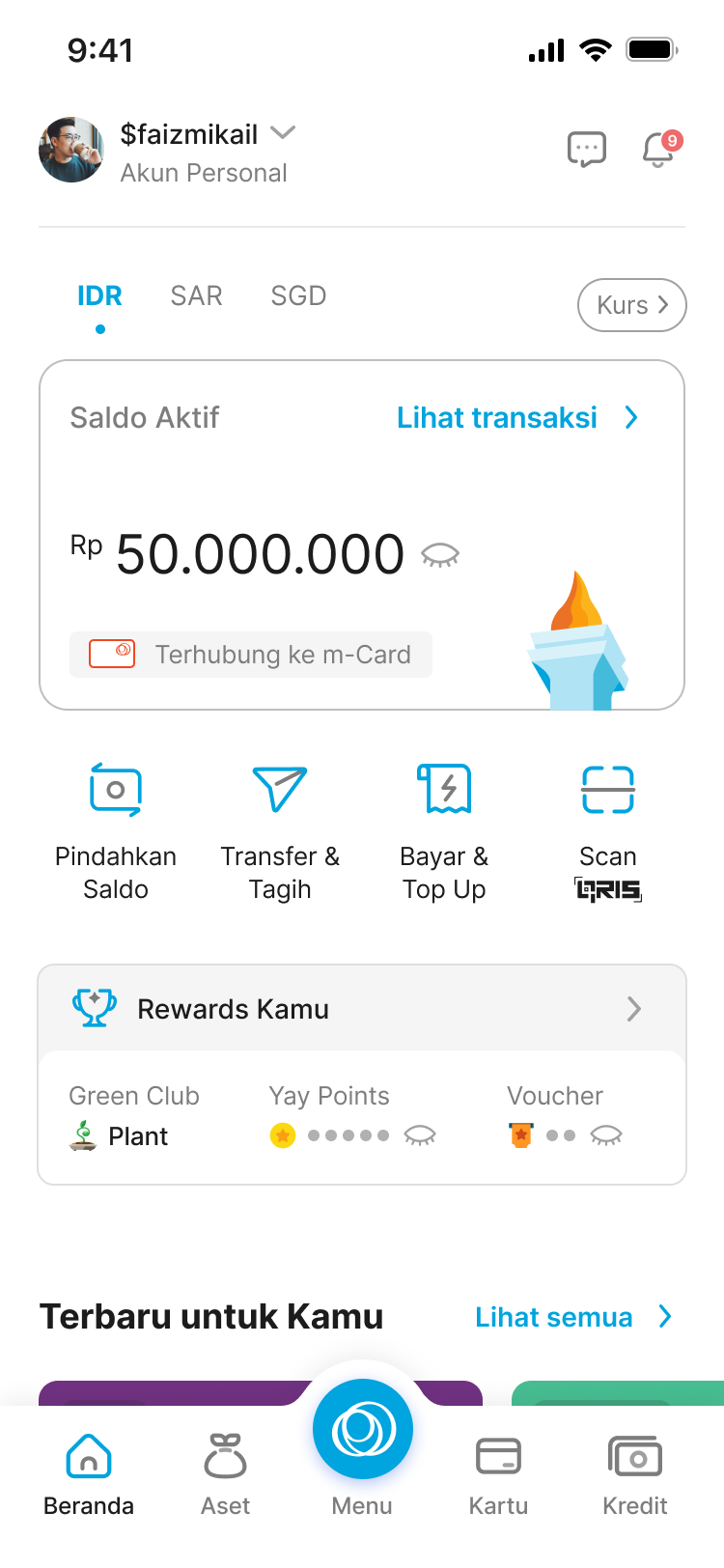This screenshot has width=724, height=1568.
Task: Open the chat messages icon
Action: [586, 150]
